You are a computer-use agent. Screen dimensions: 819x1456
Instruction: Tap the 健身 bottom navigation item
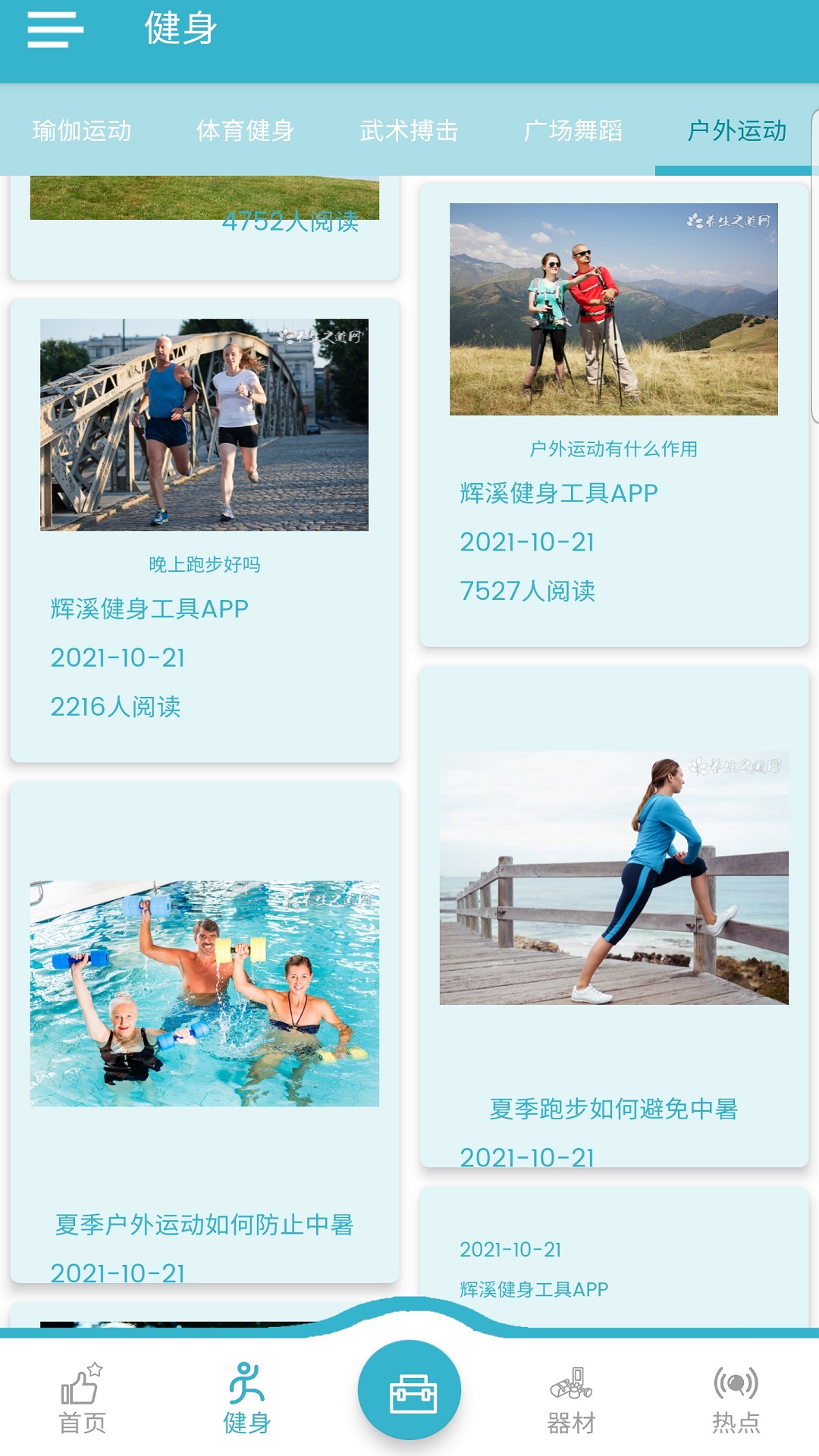click(x=246, y=1399)
